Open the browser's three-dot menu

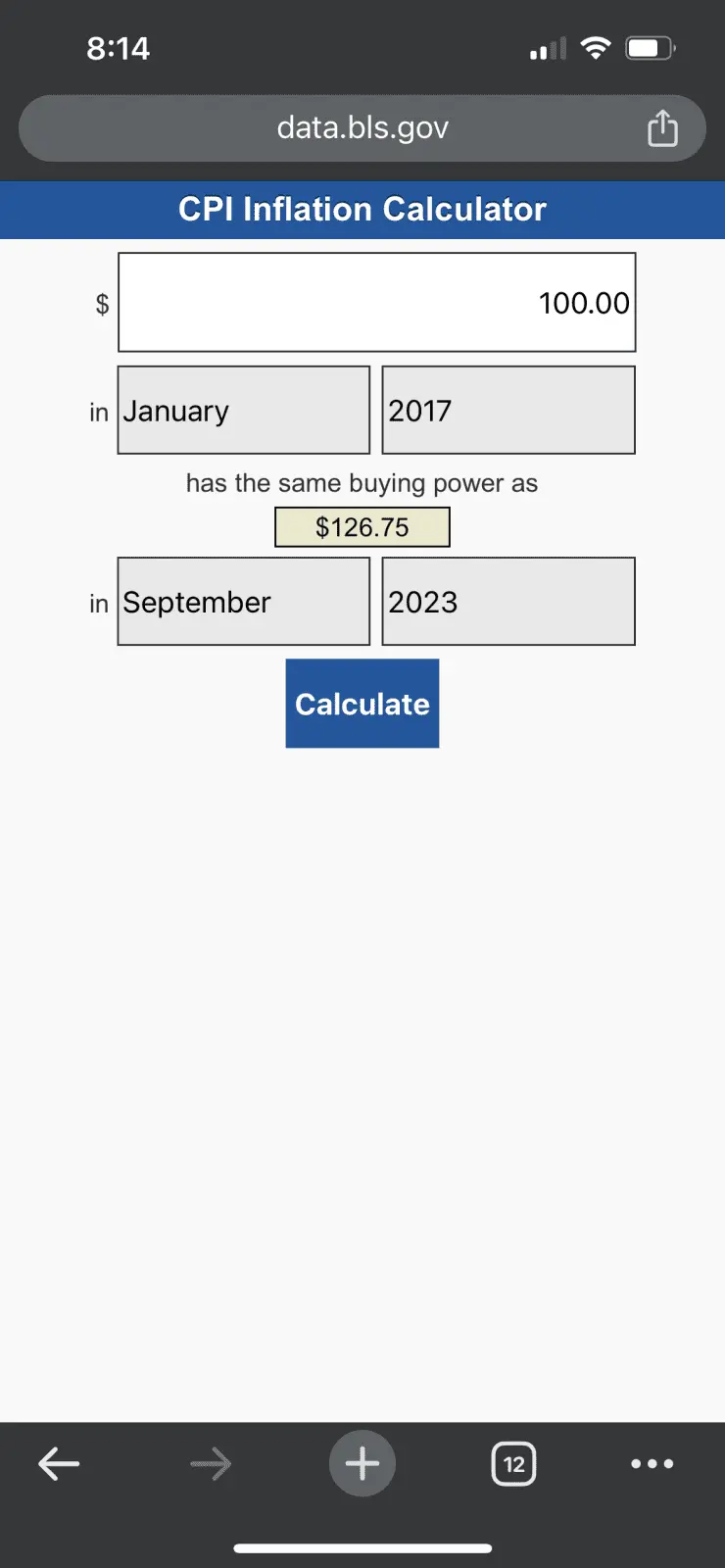point(652,1464)
